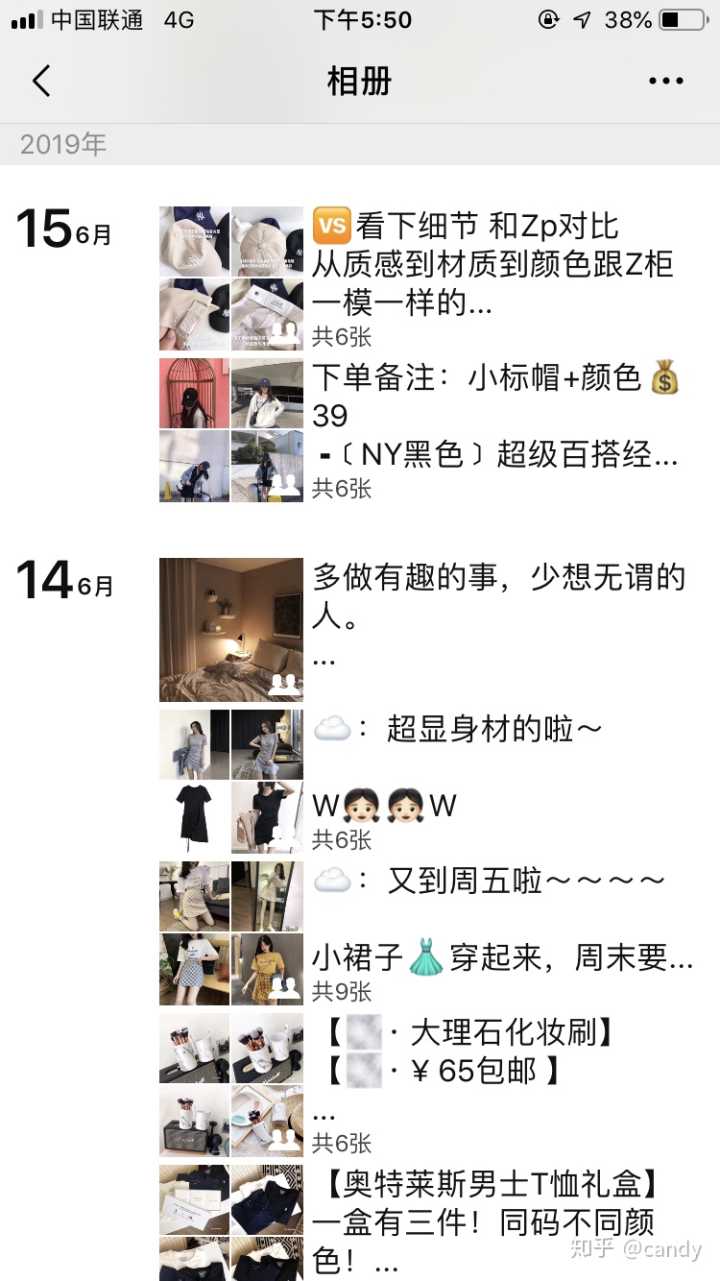Image resolution: width=720 pixels, height=1281 pixels.
Task: Go back from the 相册 album page
Action: 41,80
